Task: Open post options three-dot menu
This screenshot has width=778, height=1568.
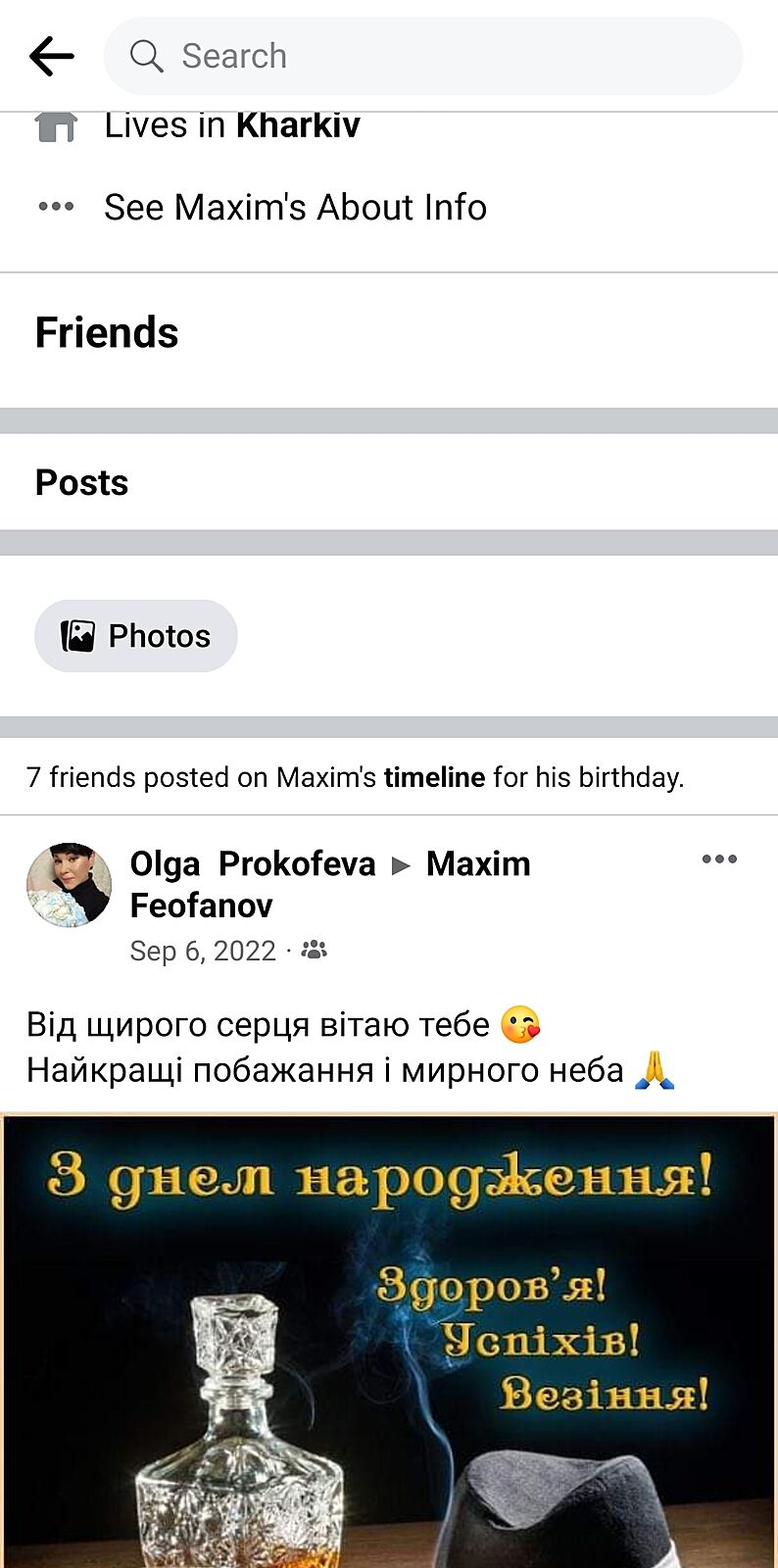Action: pos(719,859)
